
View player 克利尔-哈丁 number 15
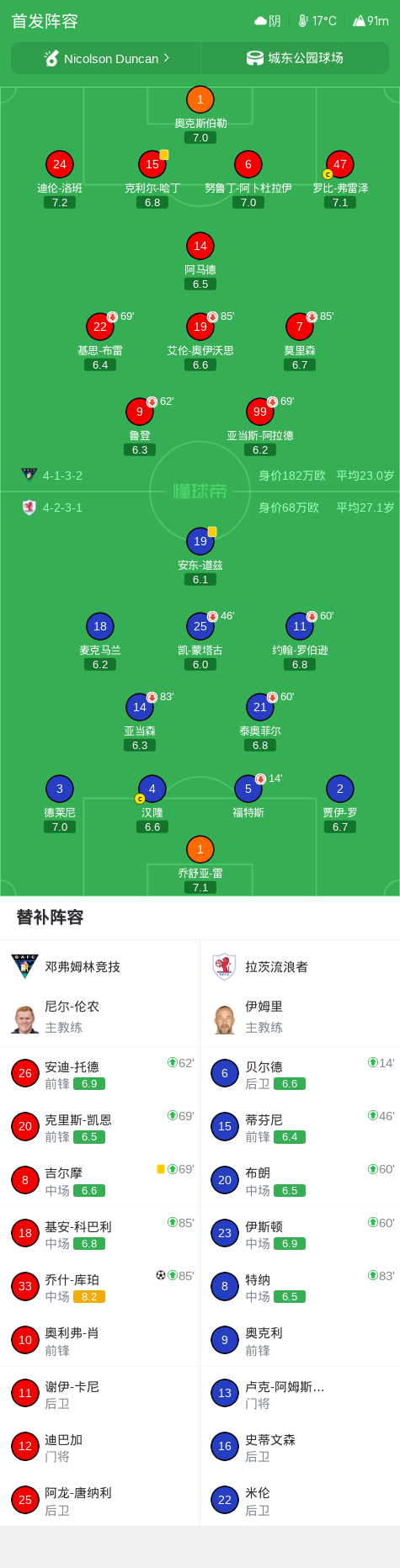(x=152, y=164)
